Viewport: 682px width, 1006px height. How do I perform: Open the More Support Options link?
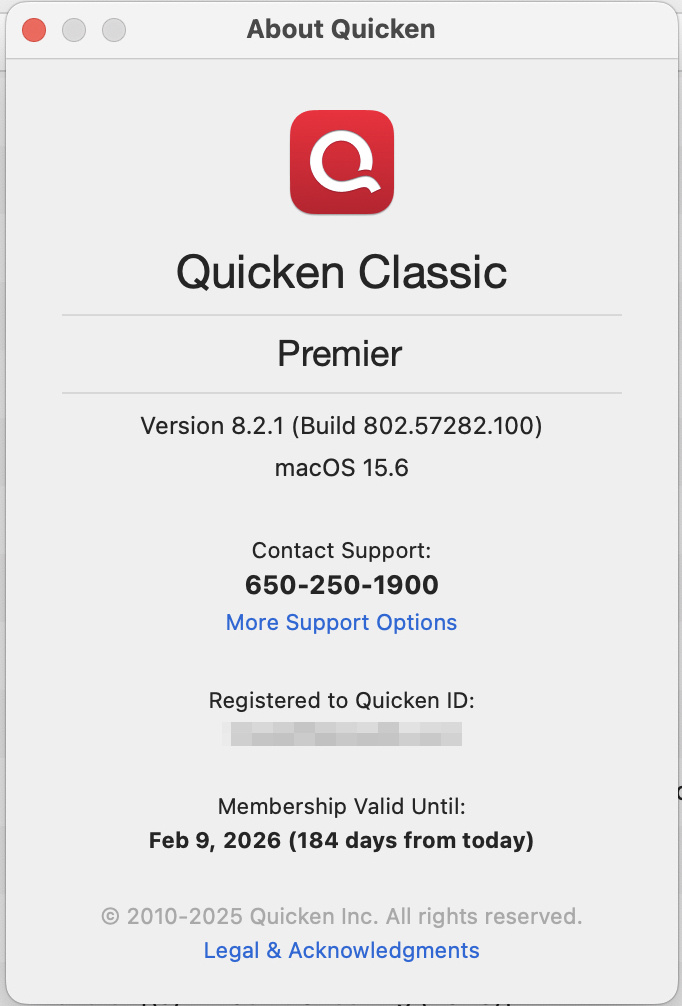pyautogui.click(x=341, y=622)
